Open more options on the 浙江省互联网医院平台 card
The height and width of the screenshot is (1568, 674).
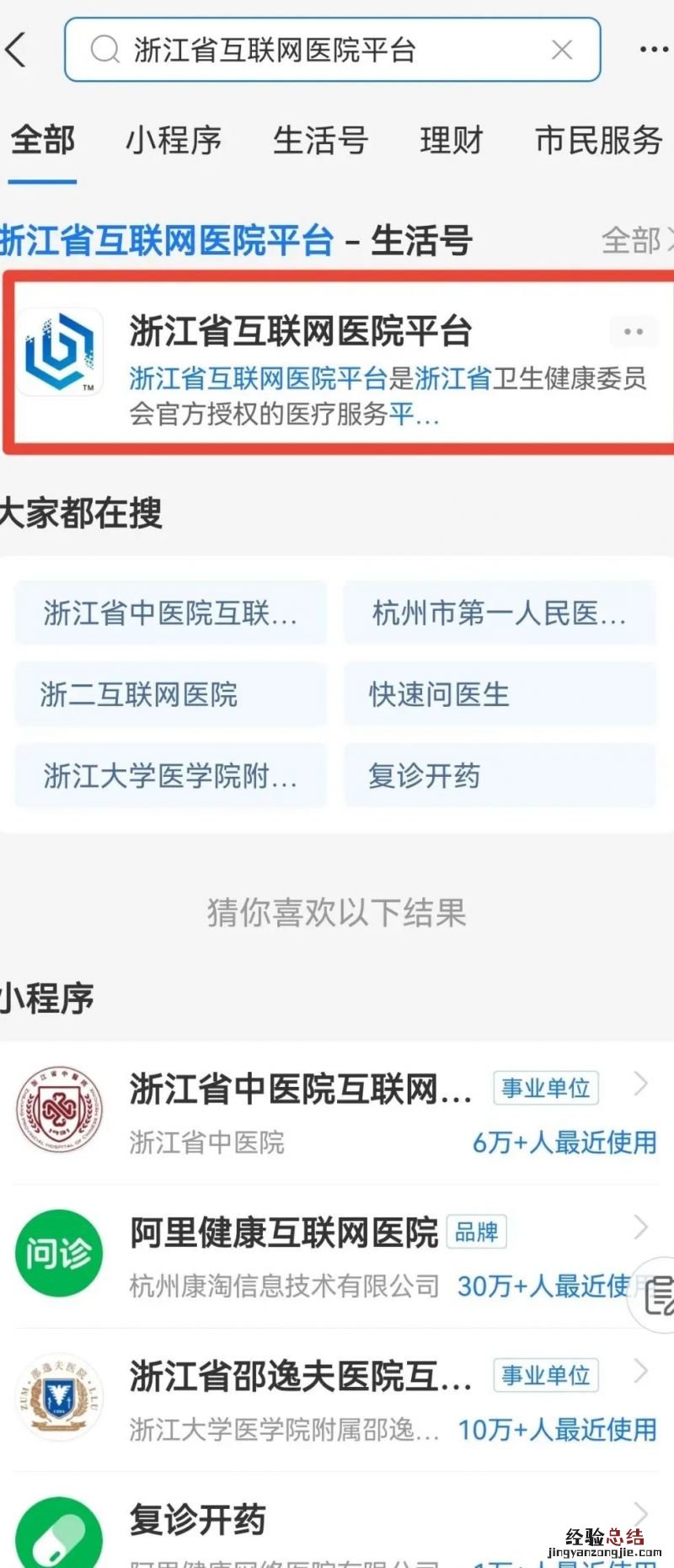tap(634, 332)
